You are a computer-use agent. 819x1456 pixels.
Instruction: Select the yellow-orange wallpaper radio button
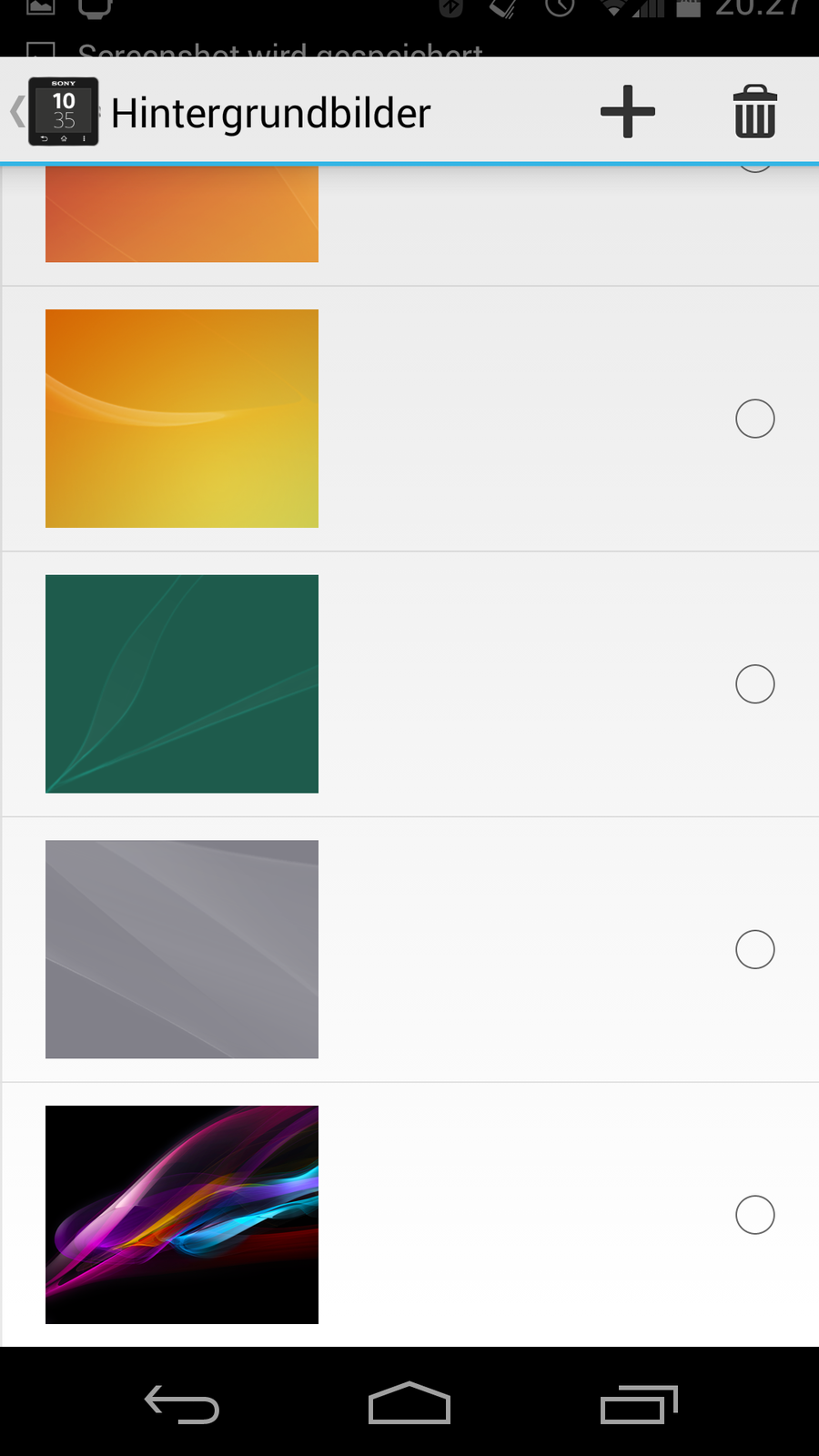(x=754, y=419)
